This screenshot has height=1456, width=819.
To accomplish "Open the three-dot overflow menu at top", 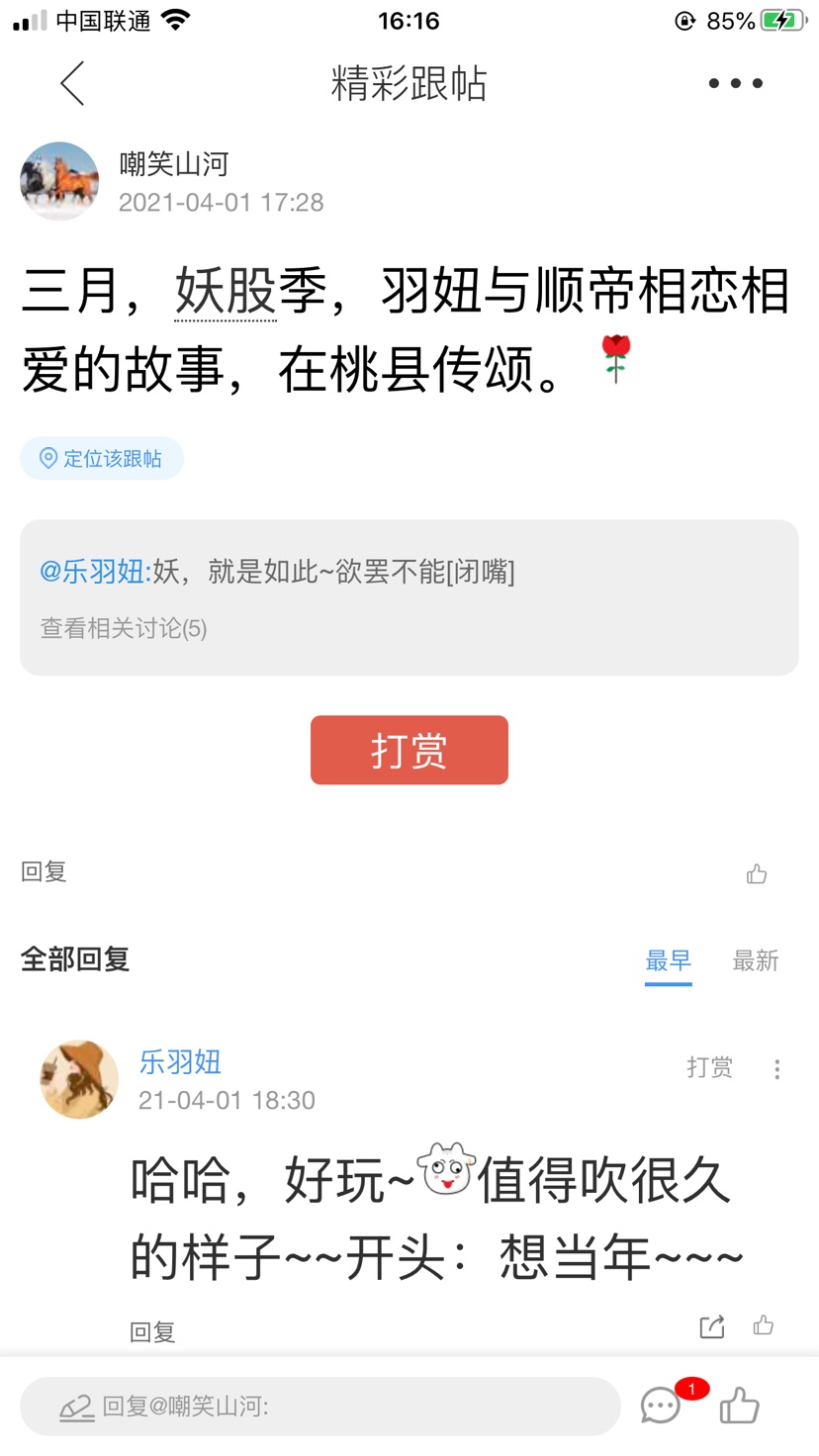I will [x=735, y=83].
